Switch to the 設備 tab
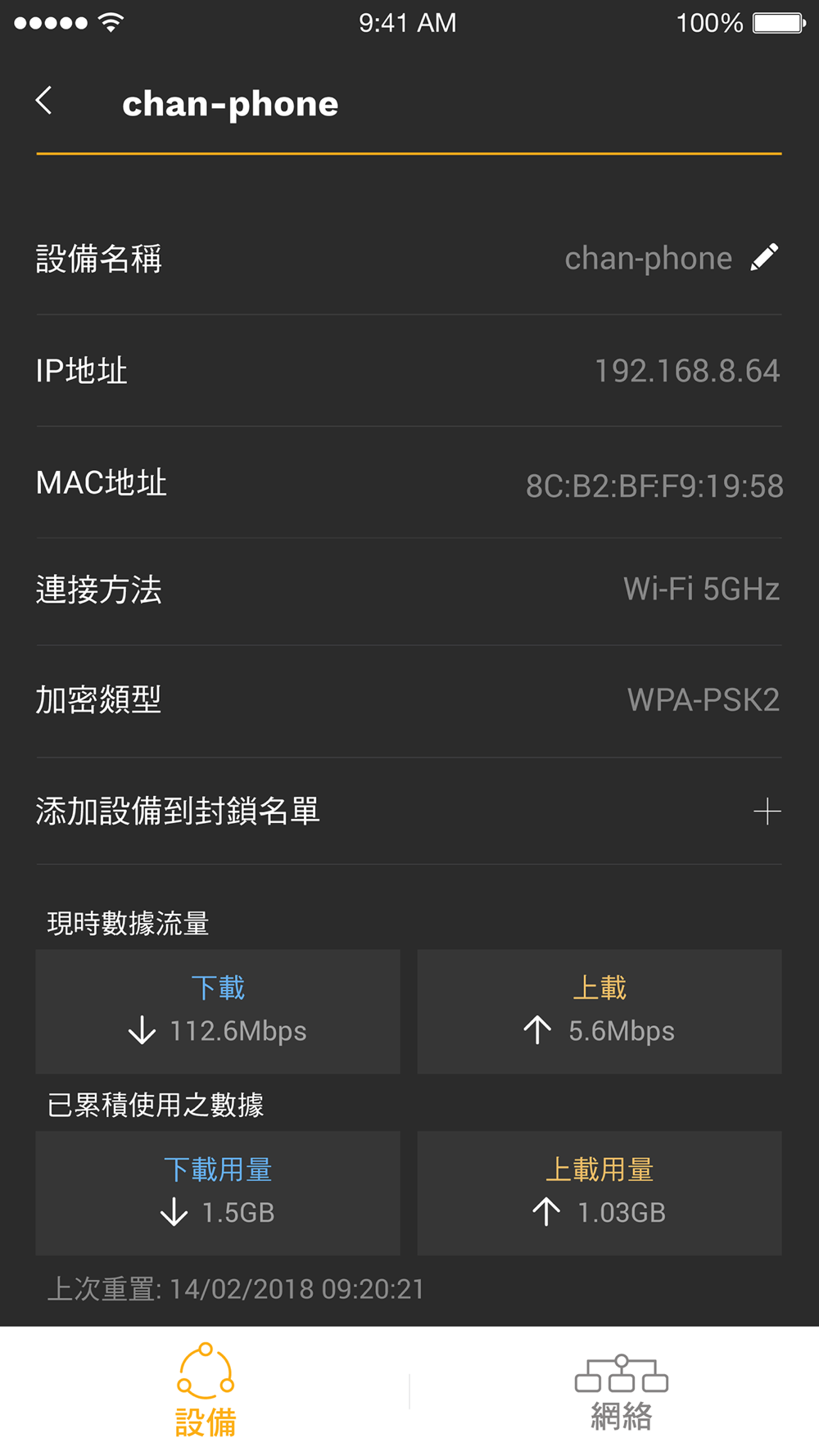The image size is (819, 1456). [x=206, y=1390]
